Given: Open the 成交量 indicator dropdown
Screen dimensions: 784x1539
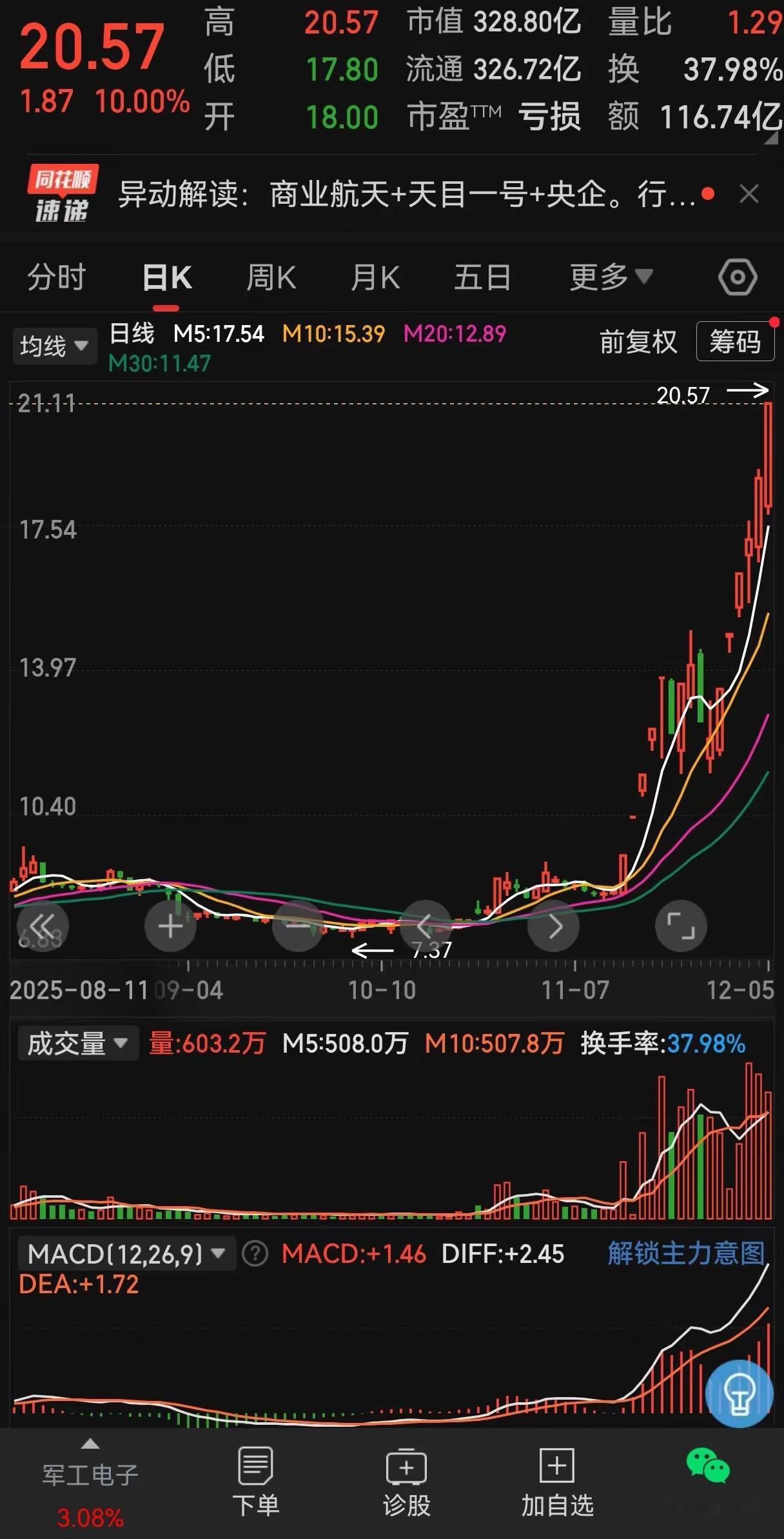Looking at the screenshot, I should pos(77,1043).
